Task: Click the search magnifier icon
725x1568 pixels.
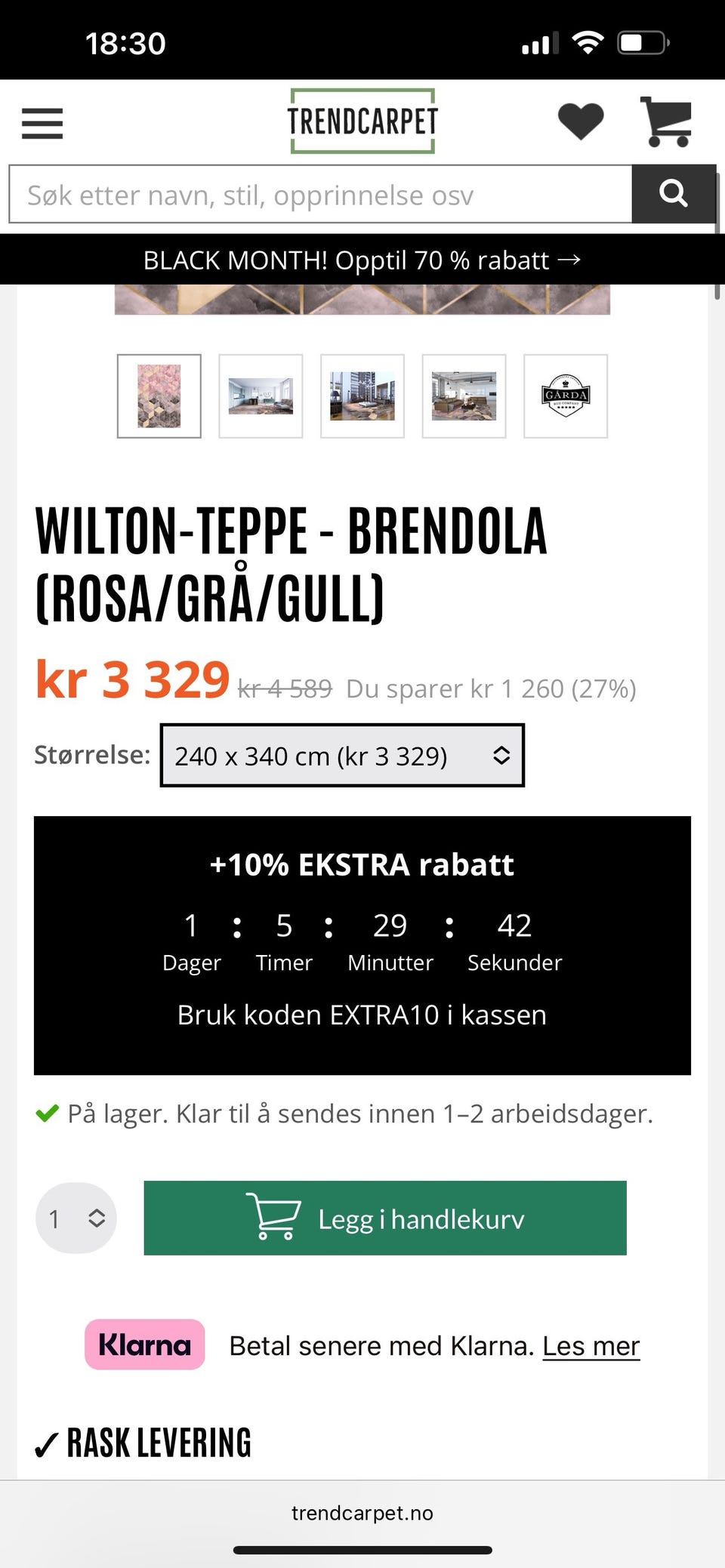Action: pos(673,193)
